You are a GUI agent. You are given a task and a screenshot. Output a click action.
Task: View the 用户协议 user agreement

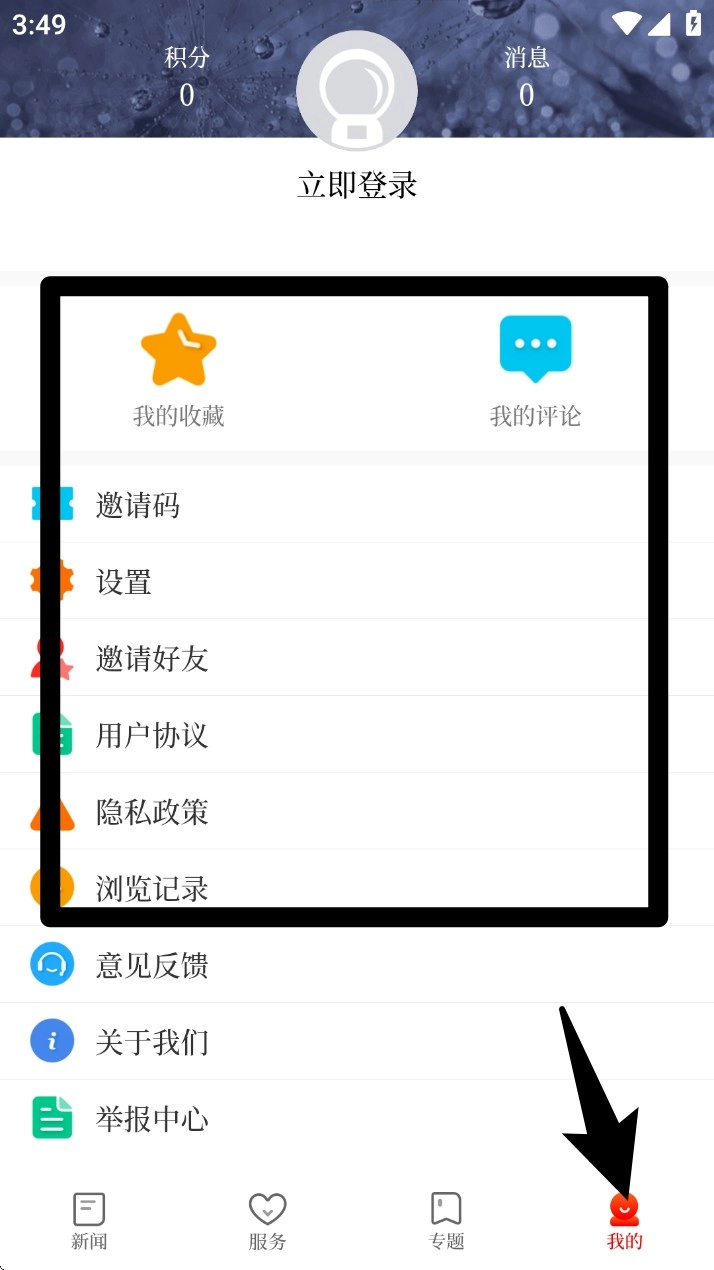(300, 735)
